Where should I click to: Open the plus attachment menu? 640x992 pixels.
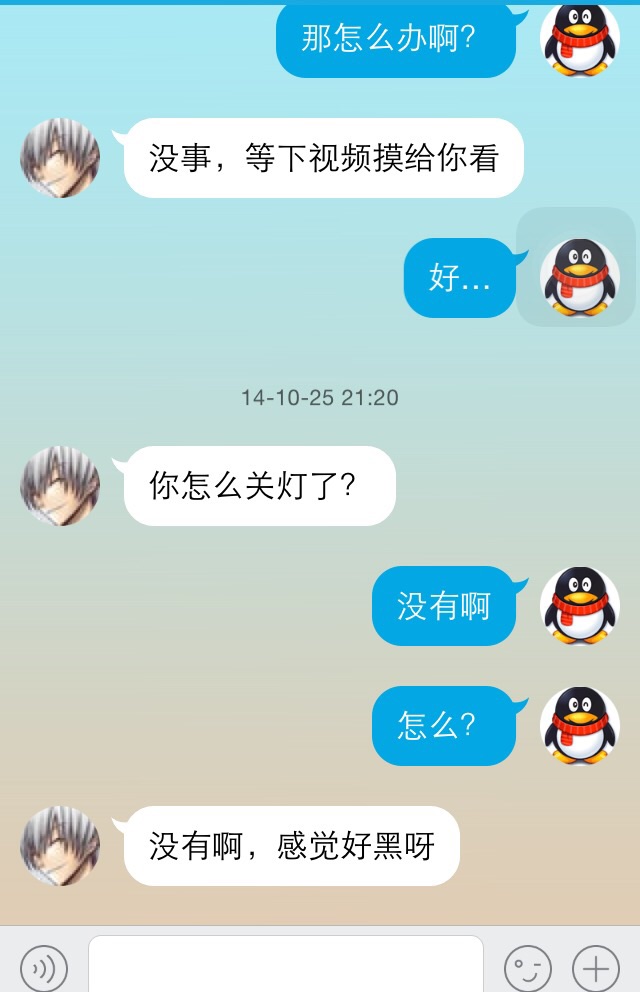tap(596, 967)
